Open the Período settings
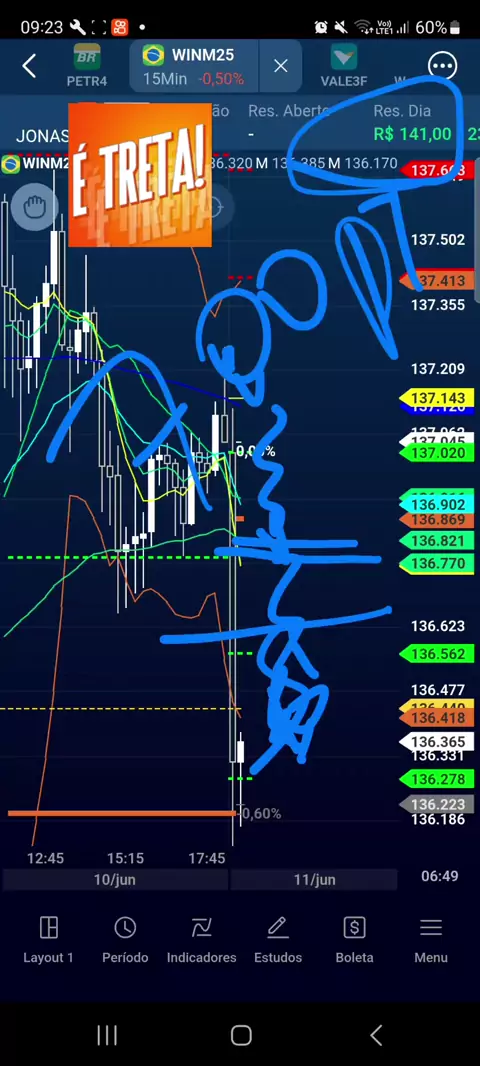Screen dimensions: 480x1066 [x=125, y=940]
